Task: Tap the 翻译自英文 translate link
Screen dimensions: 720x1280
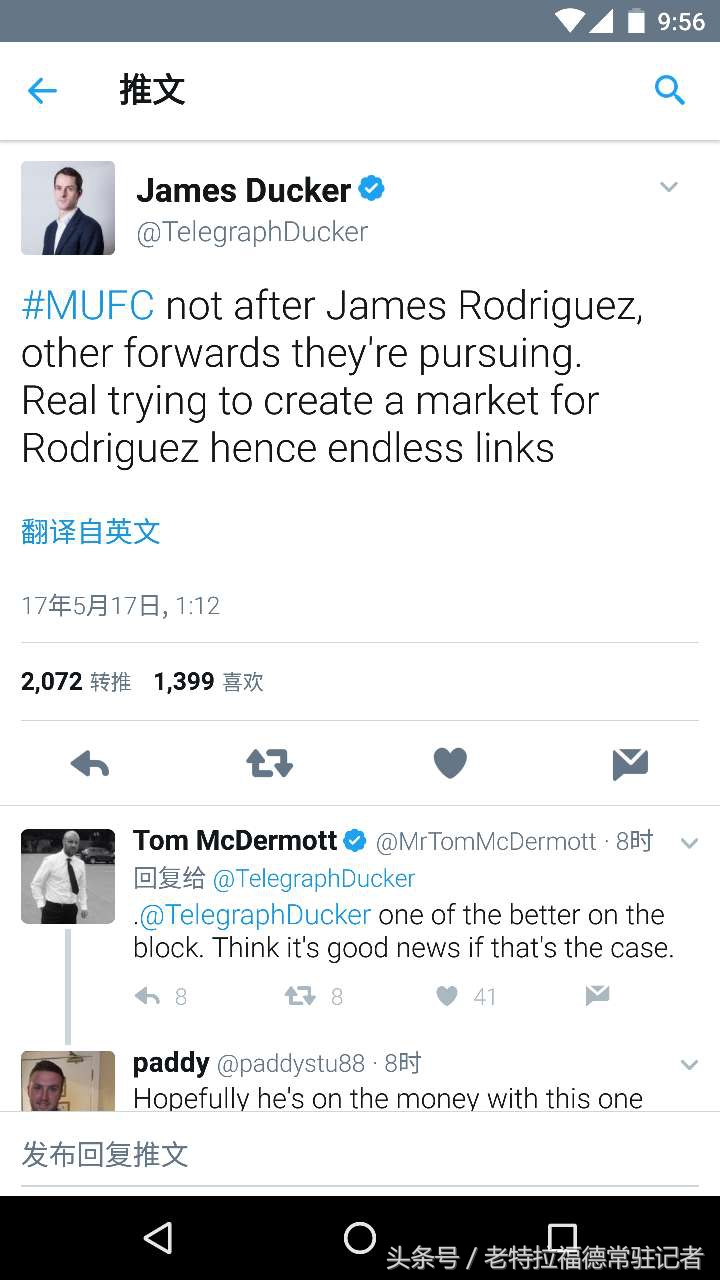Action: tap(91, 531)
